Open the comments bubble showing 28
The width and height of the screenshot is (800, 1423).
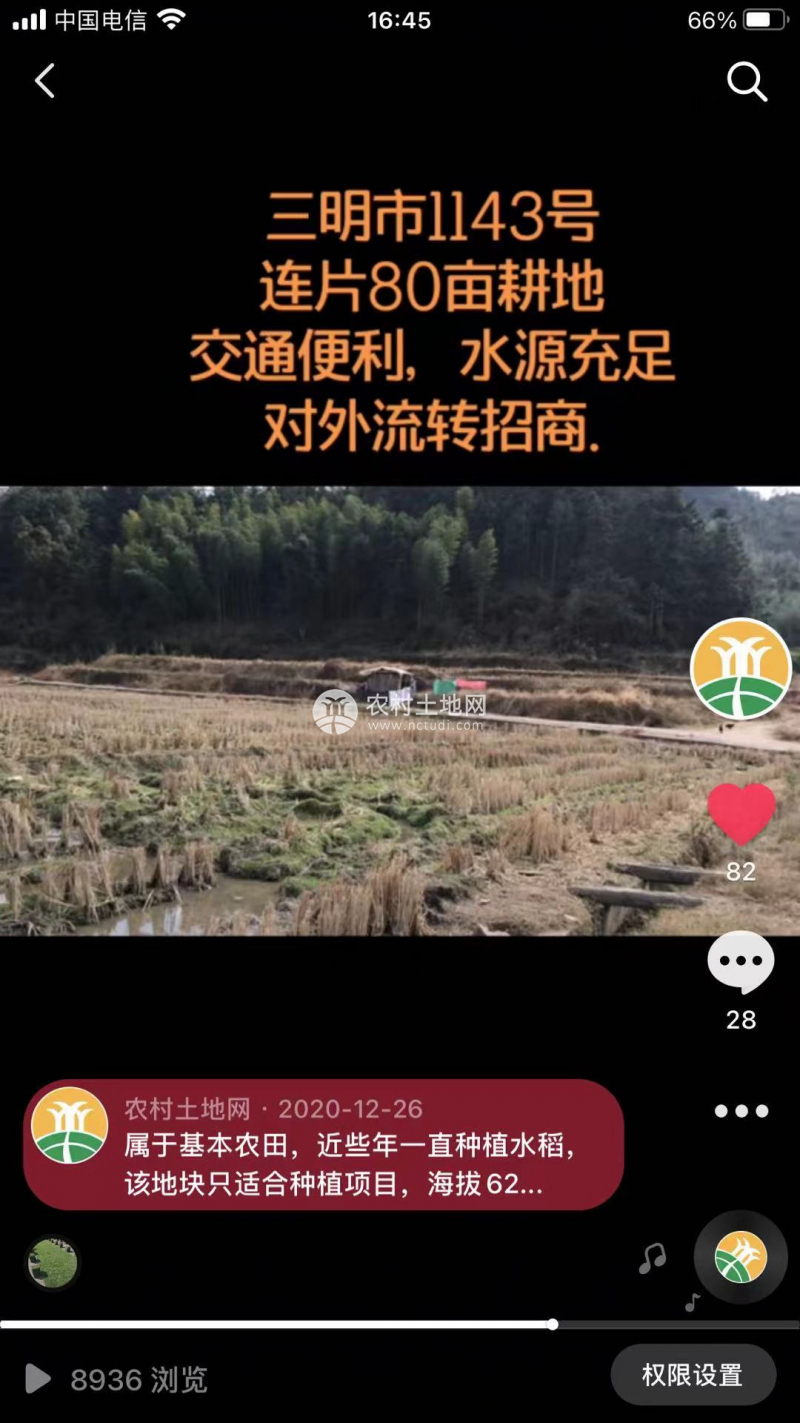coord(741,962)
